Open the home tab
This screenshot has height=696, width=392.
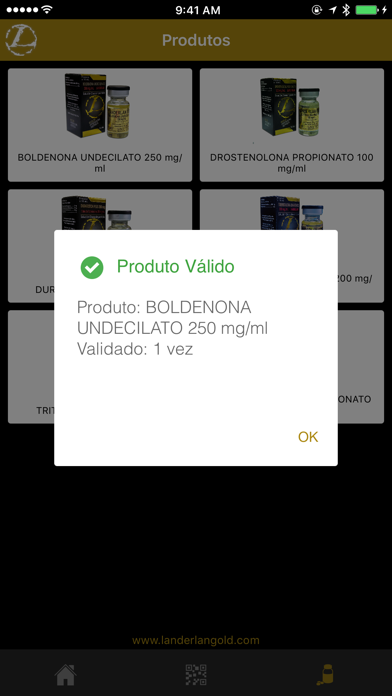click(65, 675)
